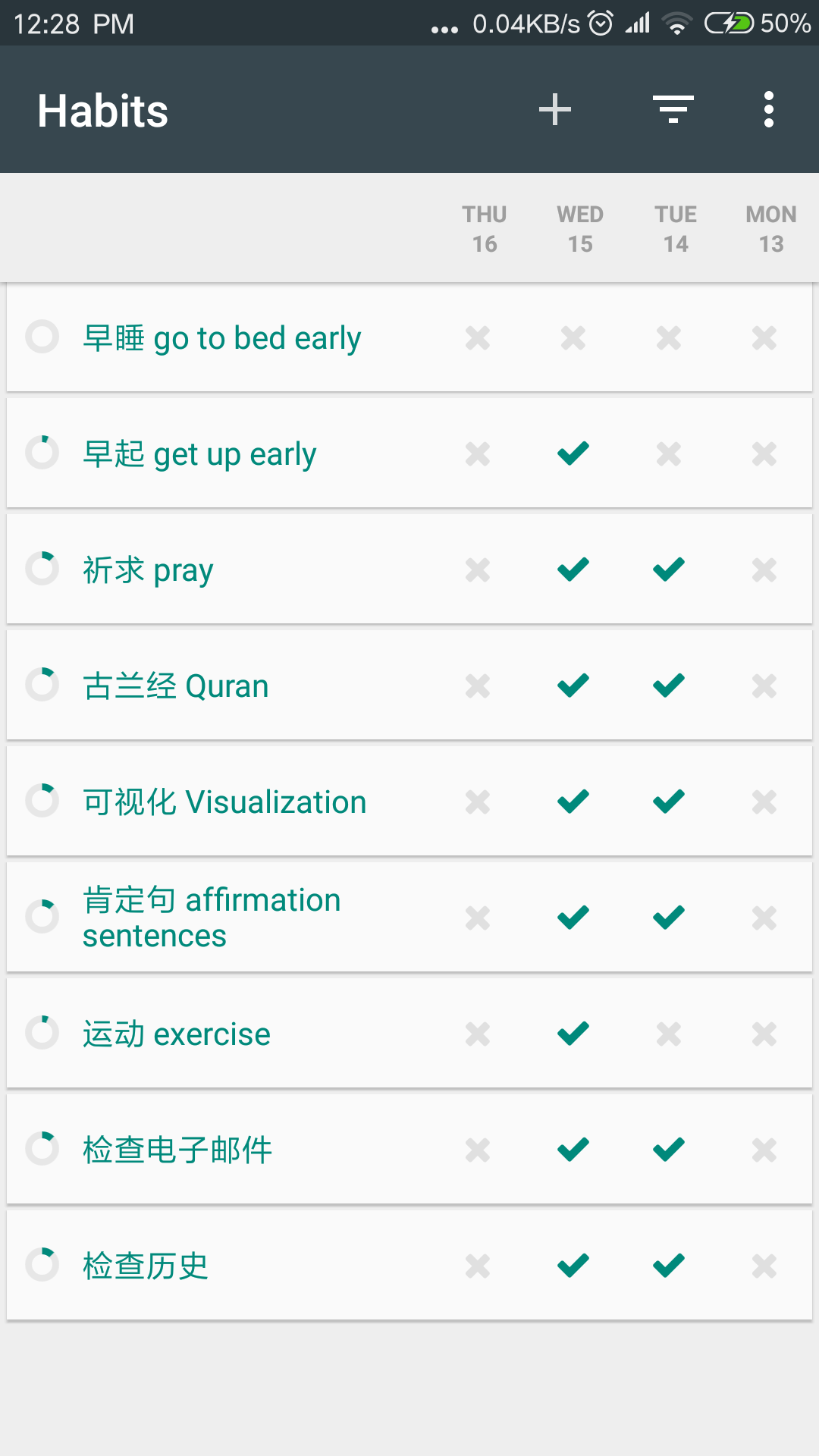The width and height of the screenshot is (819, 1456).
Task: Mark Quran done for Monday 13
Action: click(764, 686)
